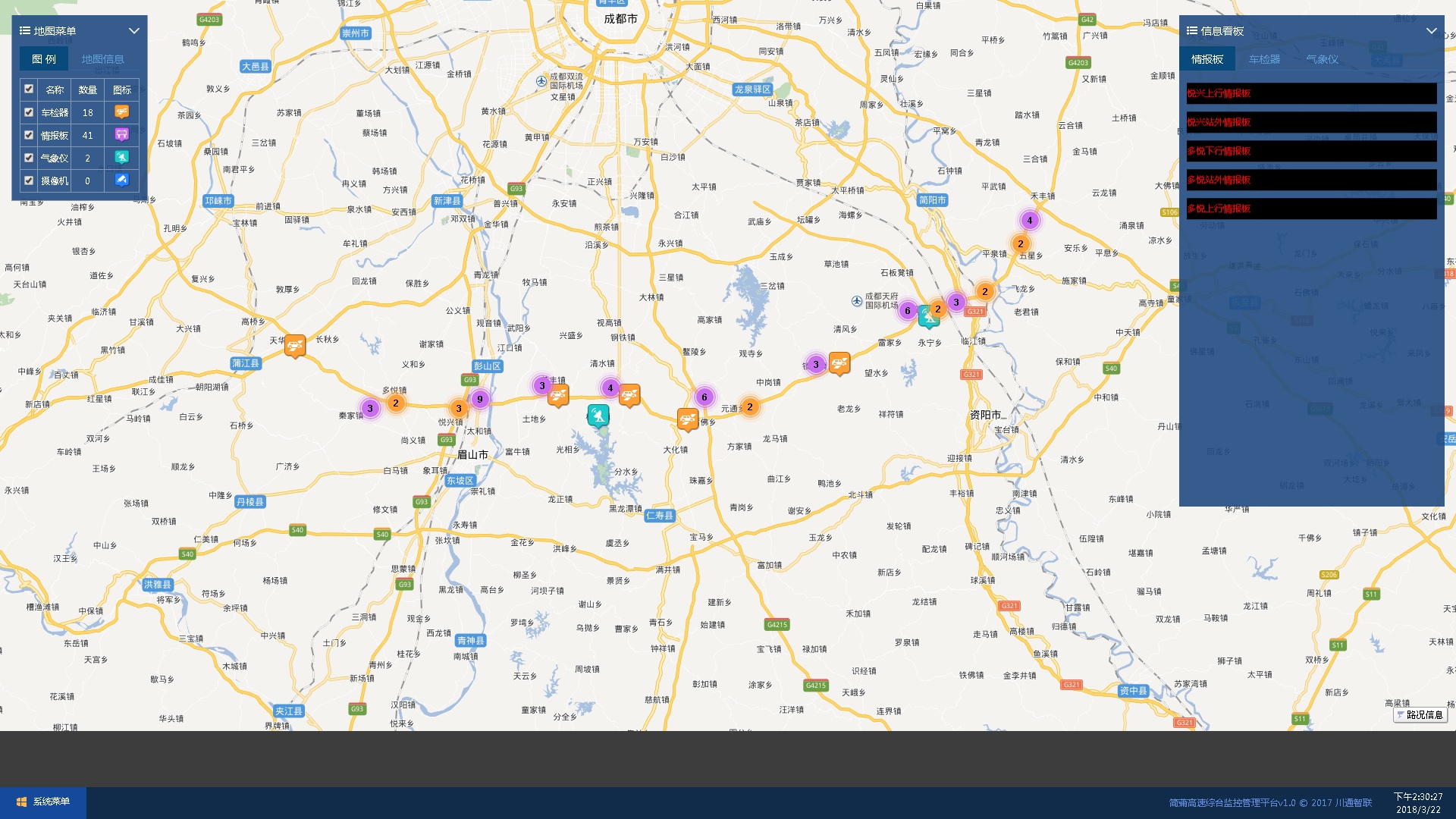Toggle the 情报板 layer checkbox
Screen dimensions: 1456x819
coord(29,135)
